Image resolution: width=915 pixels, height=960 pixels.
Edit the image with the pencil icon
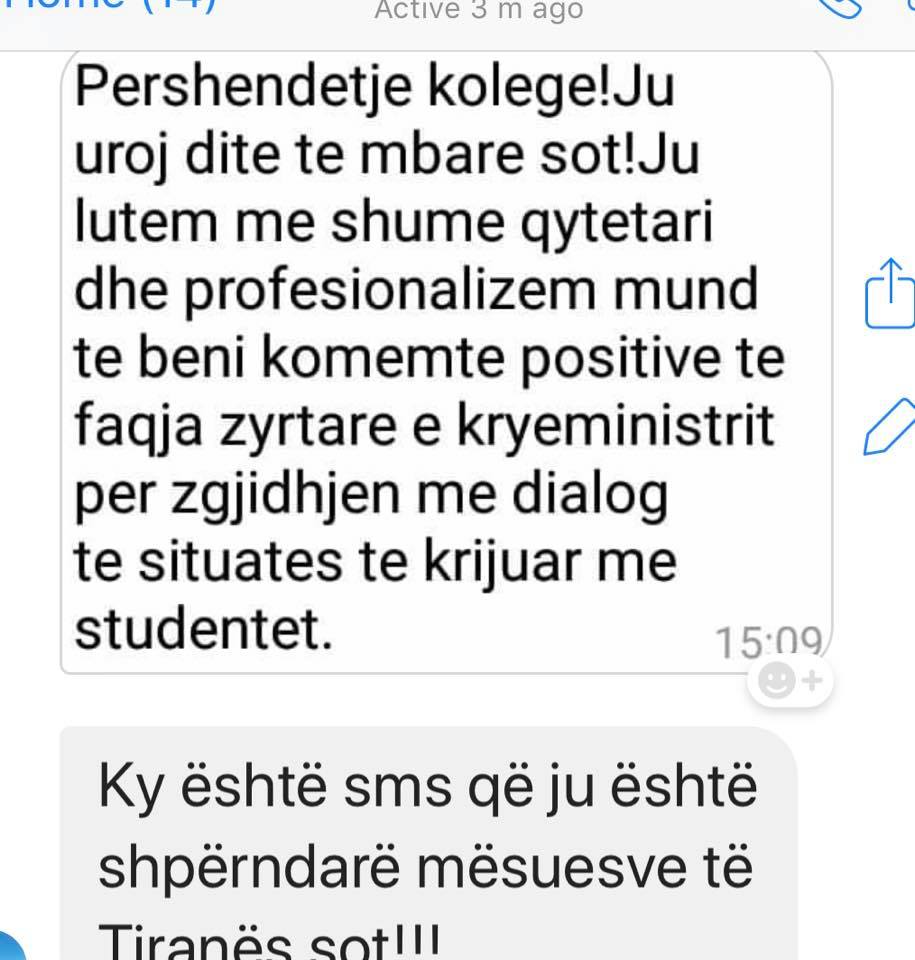click(x=889, y=425)
